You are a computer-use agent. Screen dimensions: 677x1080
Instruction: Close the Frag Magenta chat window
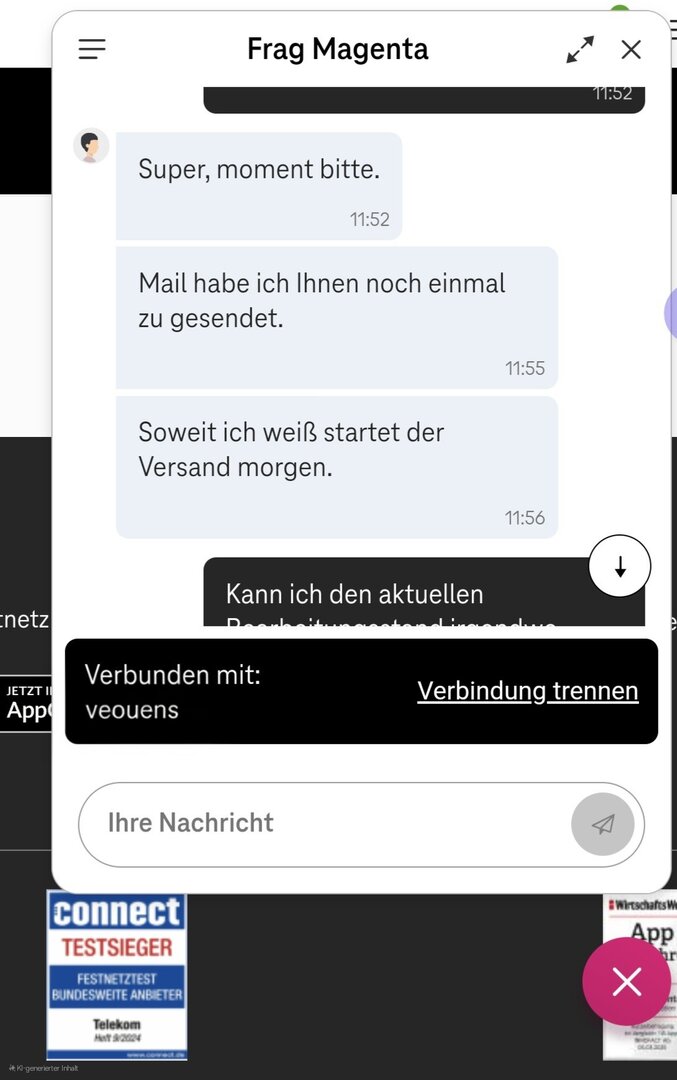click(x=631, y=49)
